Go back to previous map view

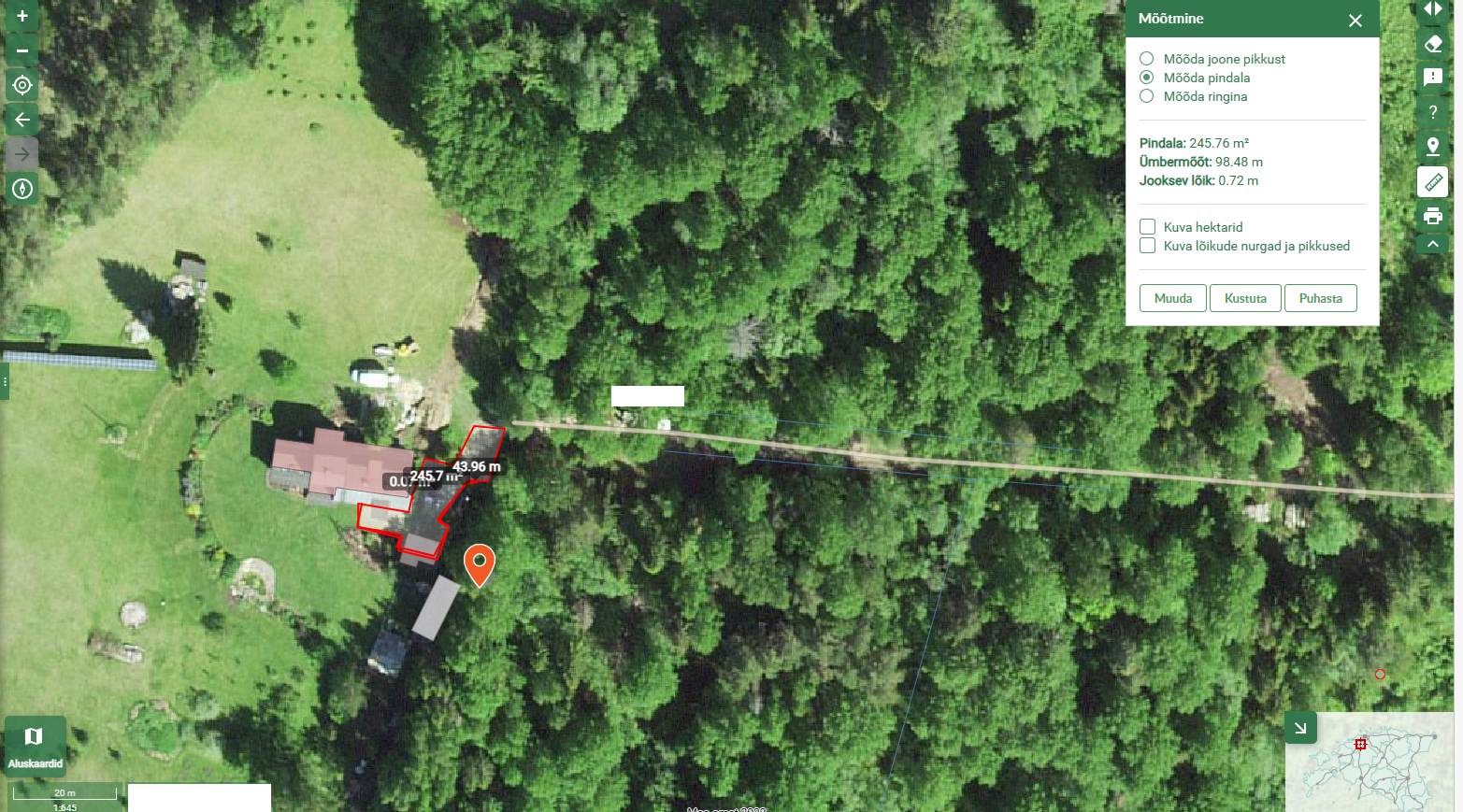pos(22,120)
